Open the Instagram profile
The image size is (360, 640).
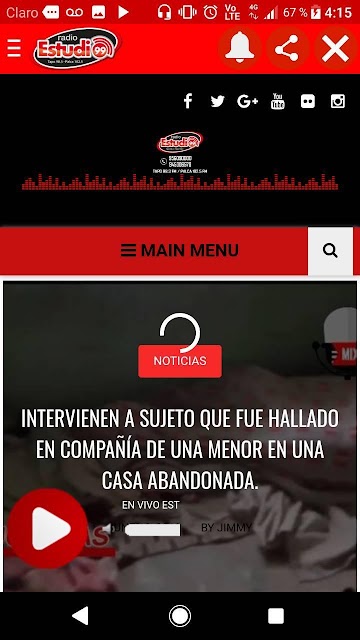tap(338, 101)
